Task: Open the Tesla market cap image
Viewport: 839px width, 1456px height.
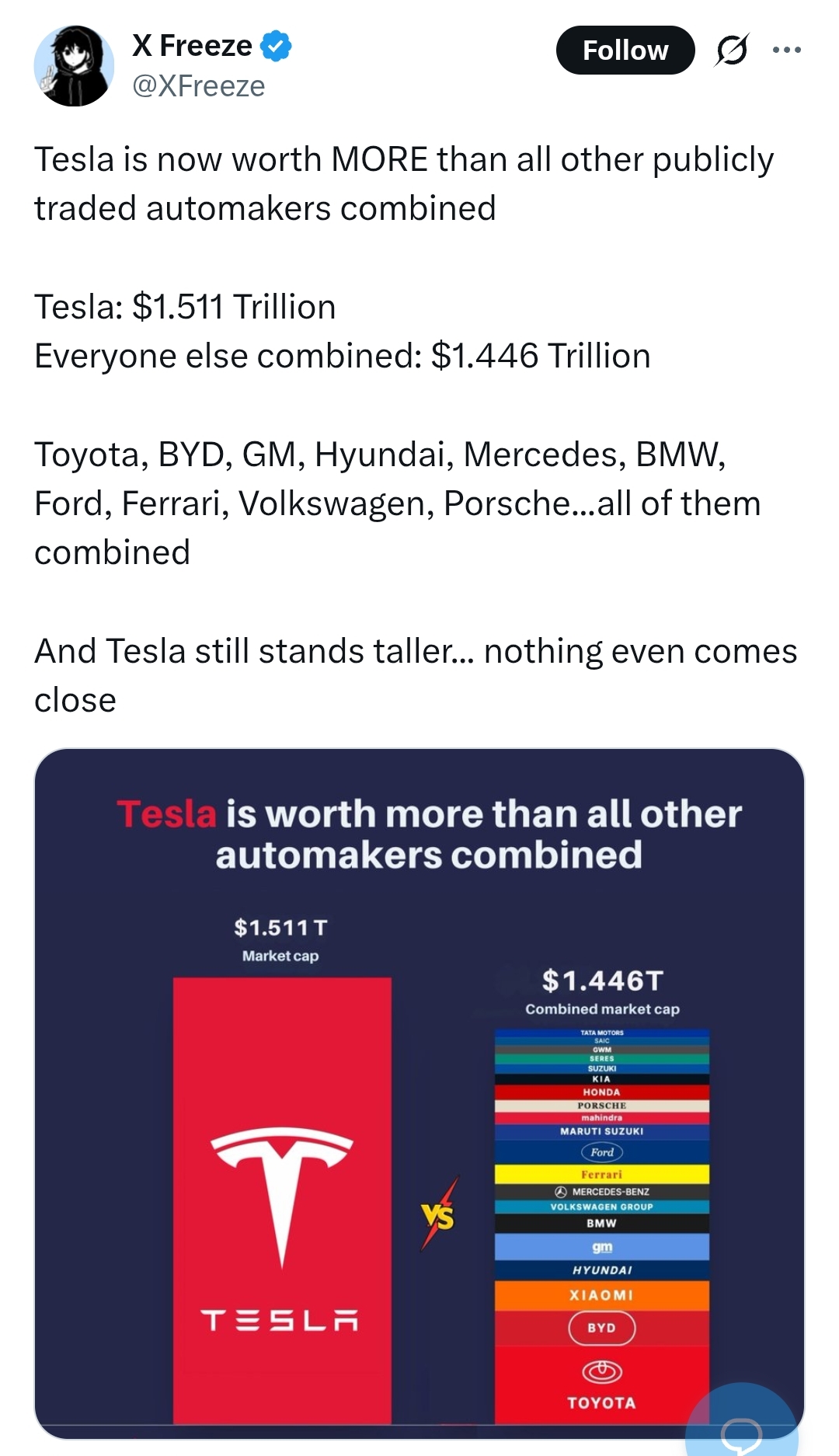Action: tap(419, 1093)
